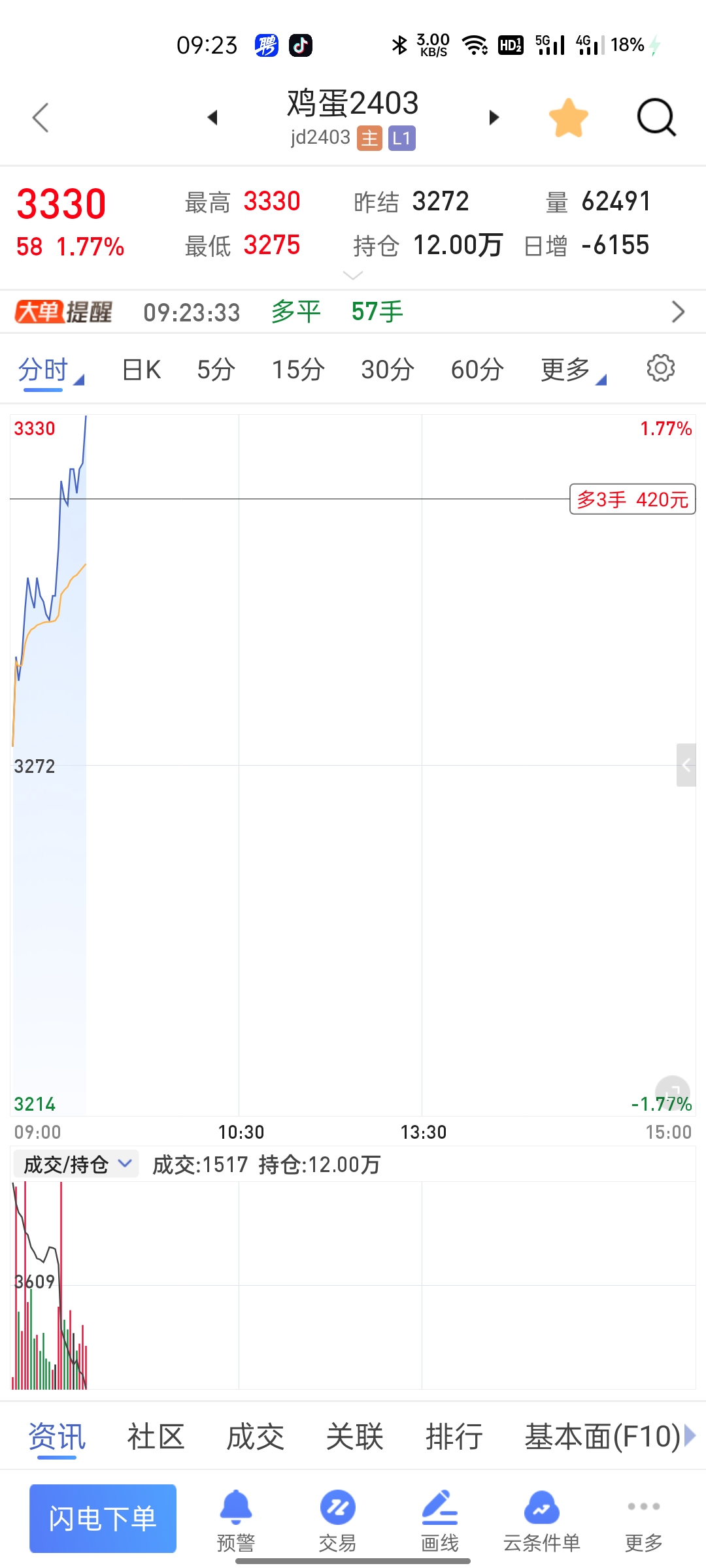
Task: Open 云条件单
Action: (541, 1521)
